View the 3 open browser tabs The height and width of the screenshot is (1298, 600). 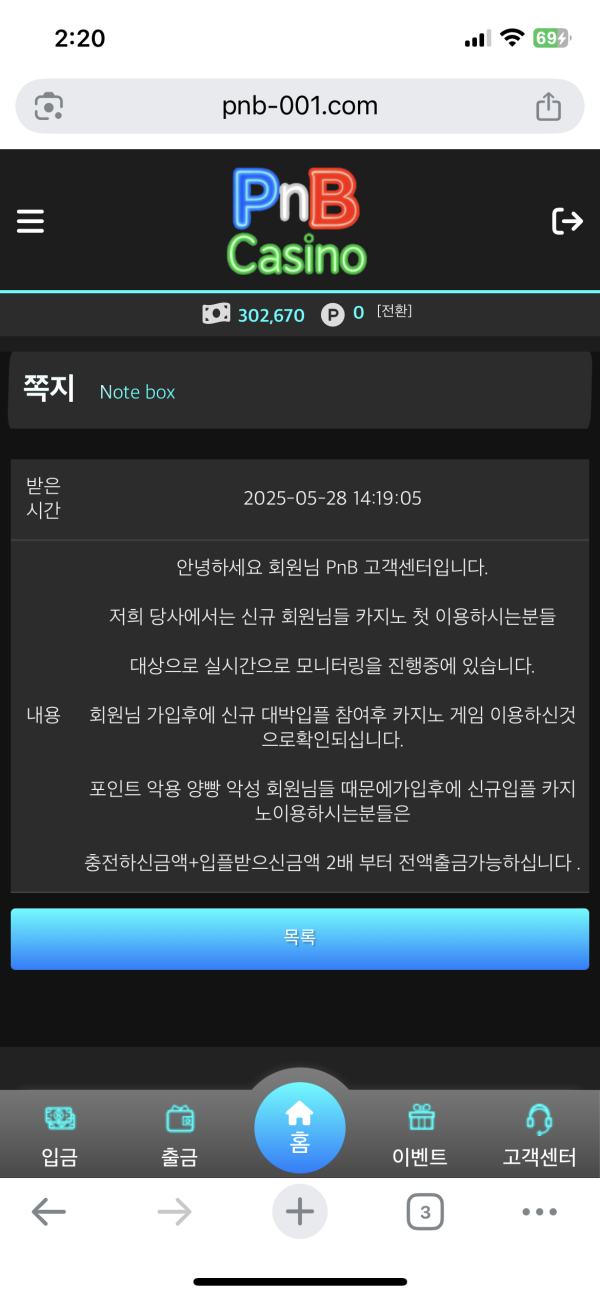click(x=425, y=1213)
